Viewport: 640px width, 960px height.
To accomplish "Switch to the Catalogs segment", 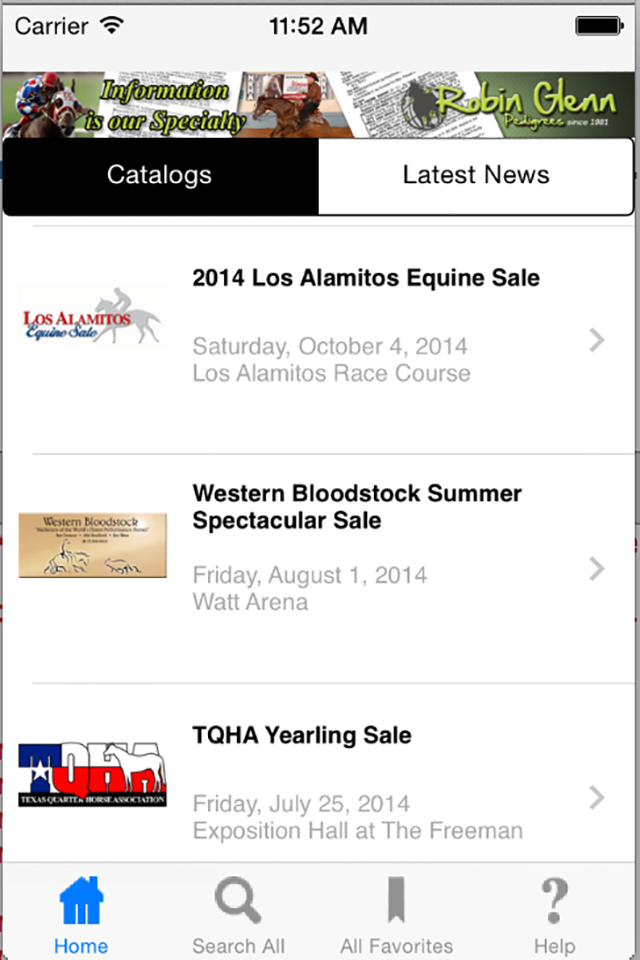I will point(160,176).
